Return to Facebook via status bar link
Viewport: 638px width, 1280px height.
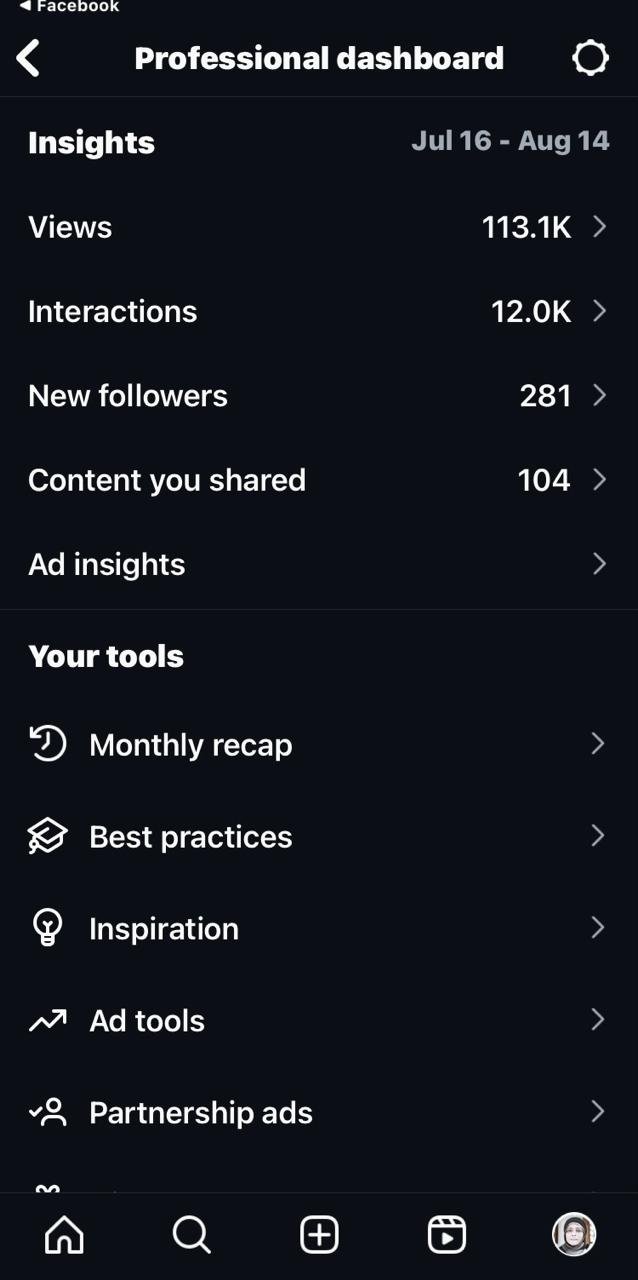point(70,6)
